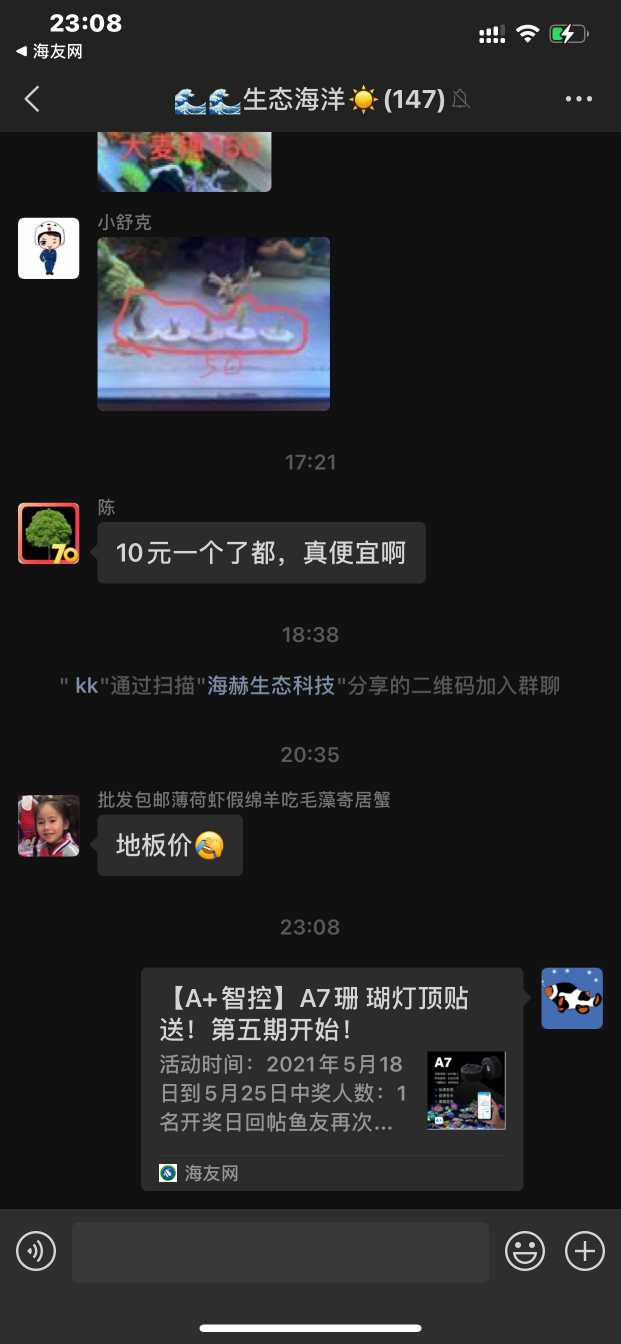621x1344 pixels.
Task: Open avatar of 批发包邮薄荷虾 seller
Action: point(48,826)
